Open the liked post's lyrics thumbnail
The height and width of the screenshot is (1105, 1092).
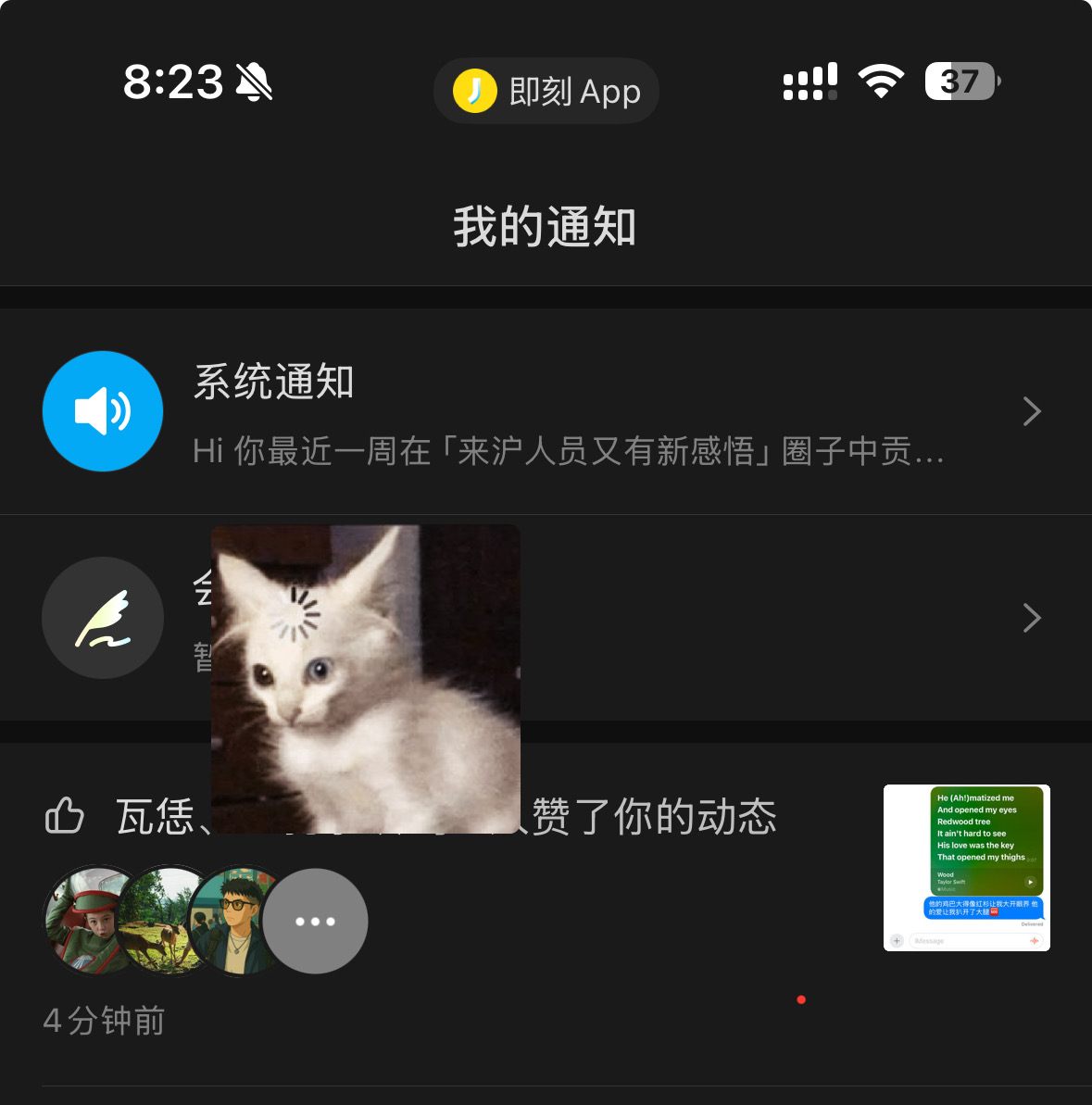pos(966,868)
